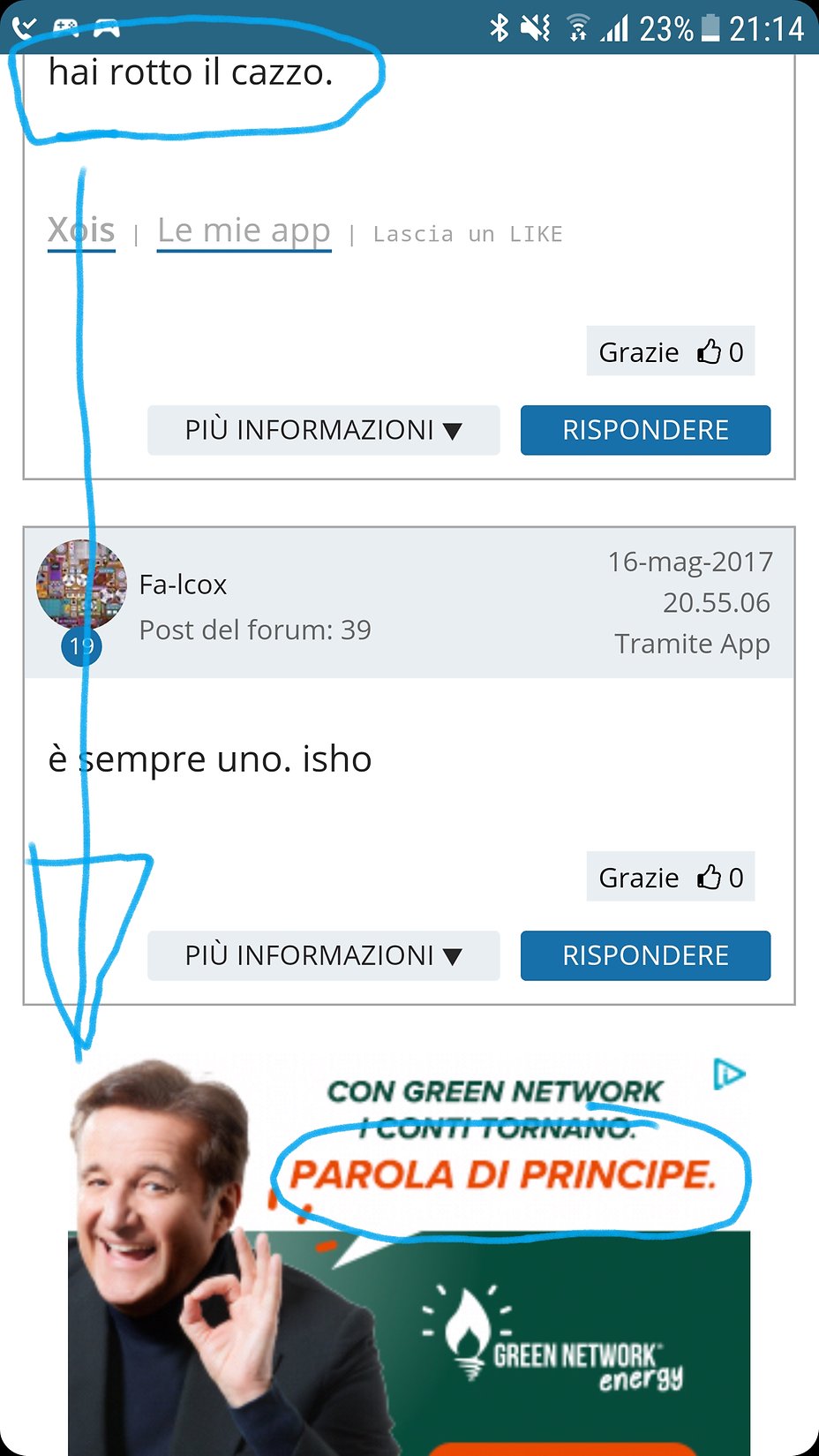Tap Grazie on the Xois post
The image size is (819, 1456).
(670, 351)
